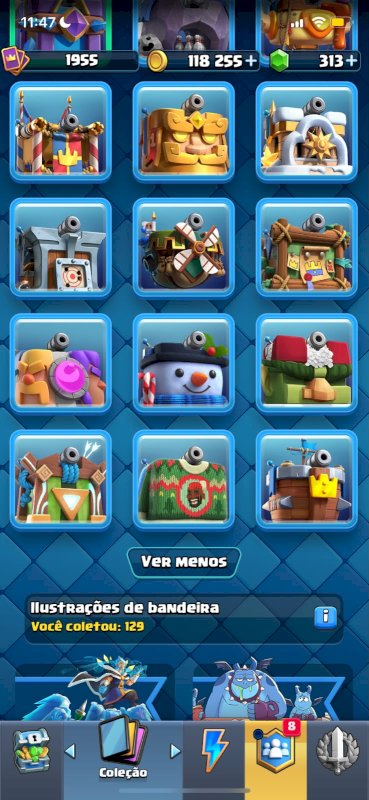Open the clan tab with 8 notifications
Image resolution: width=369 pixels, height=800 pixels.
coord(276,750)
